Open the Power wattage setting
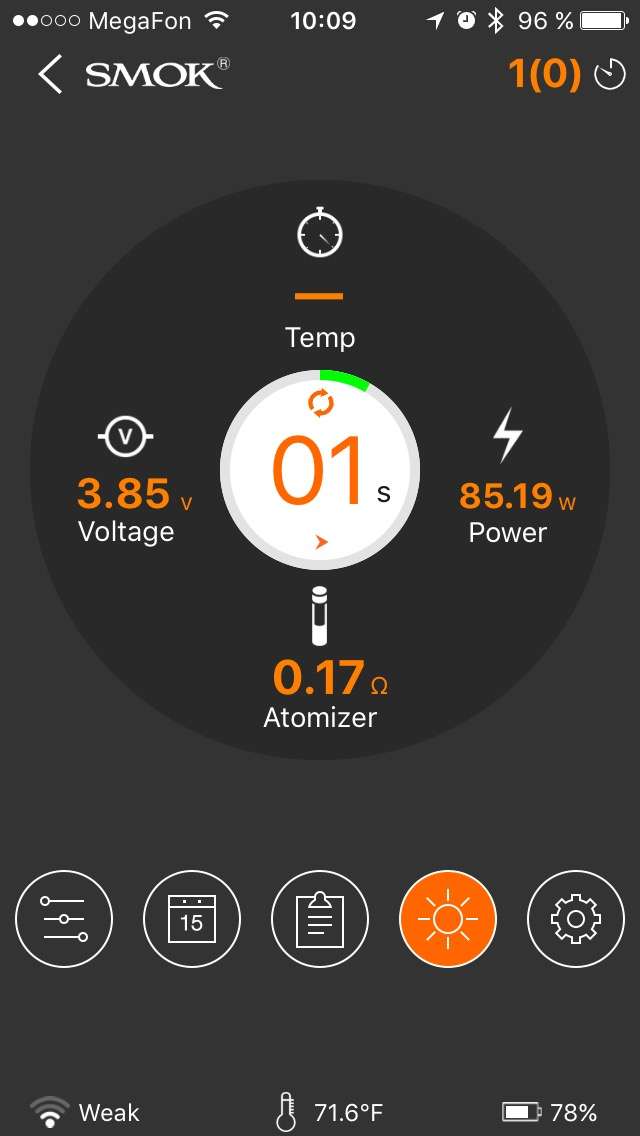 tap(508, 492)
